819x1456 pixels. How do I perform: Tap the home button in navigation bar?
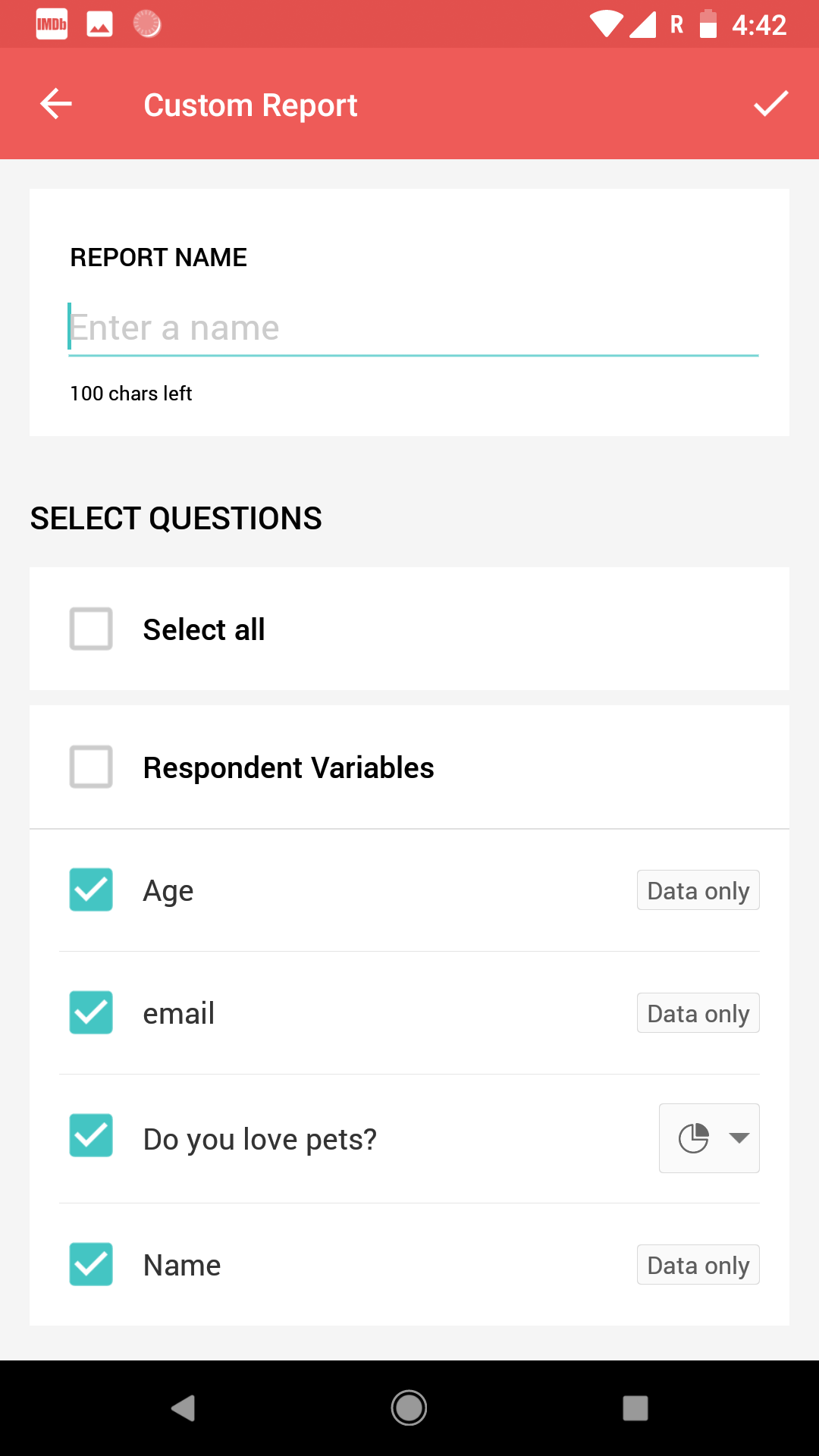(409, 1407)
